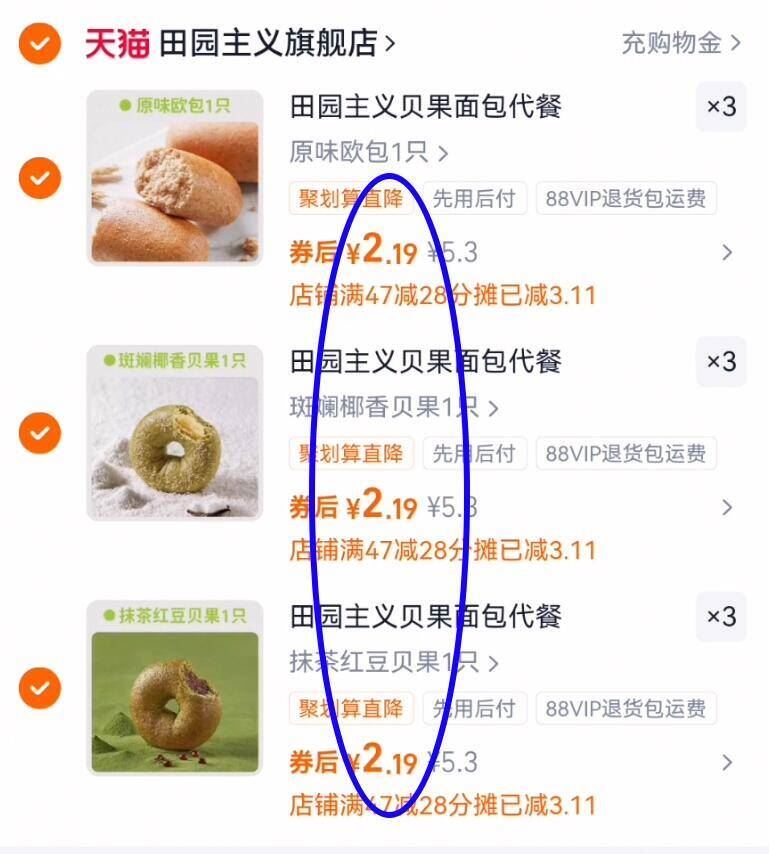769x854 pixels.
Task: Open the 原味欧包 product thumbnail image
Action: click(175, 178)
